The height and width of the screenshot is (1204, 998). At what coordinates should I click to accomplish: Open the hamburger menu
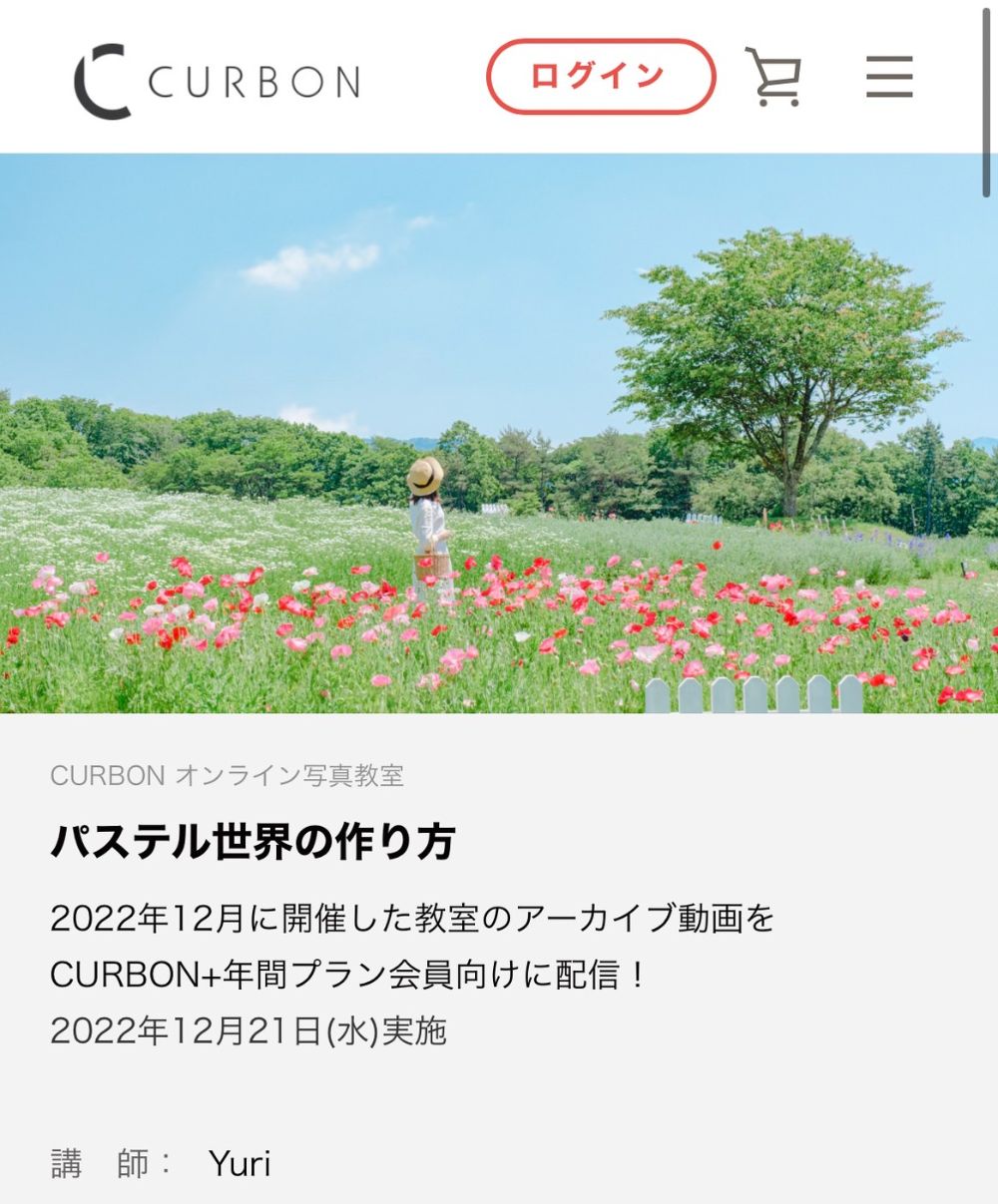click(x=888, y=77)
